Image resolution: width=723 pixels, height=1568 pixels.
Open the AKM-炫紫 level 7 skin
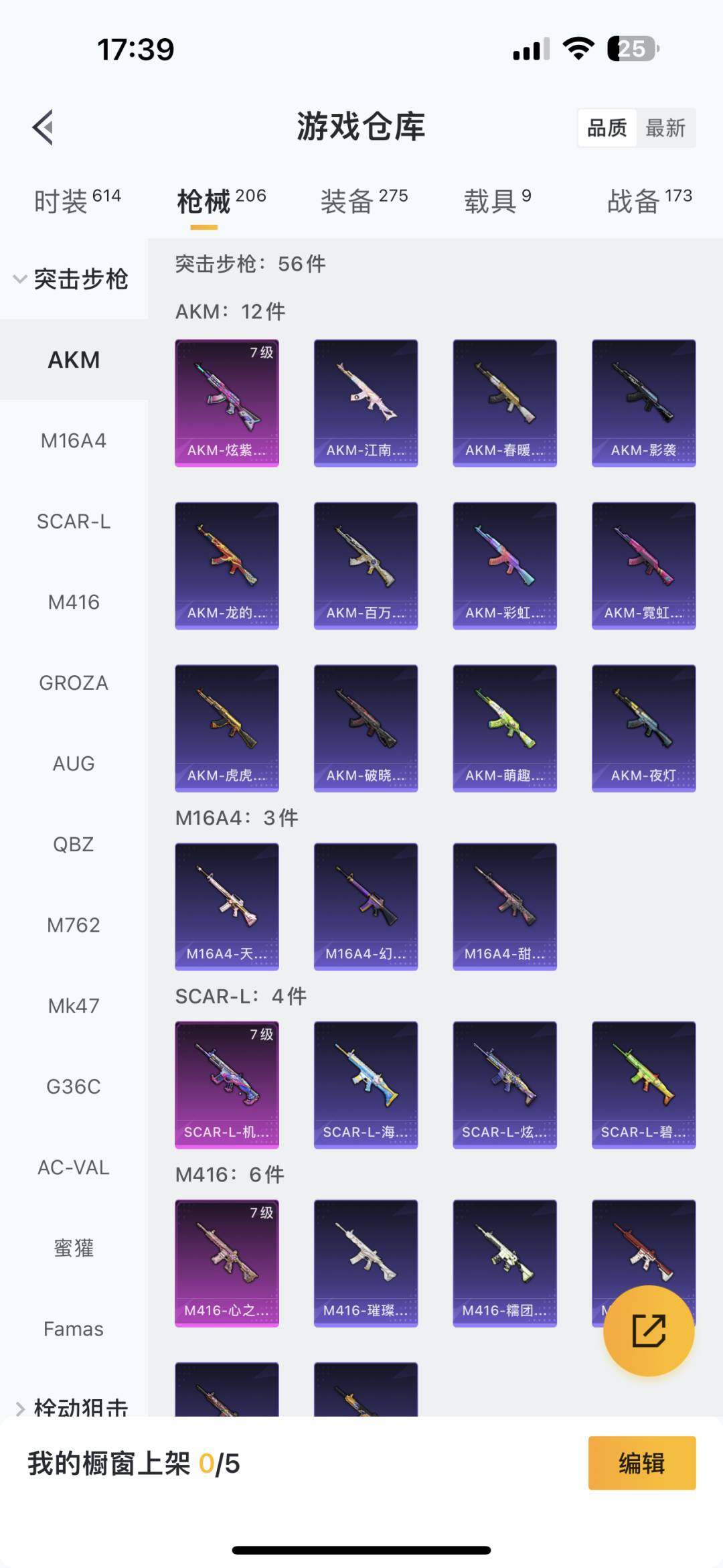227,403
